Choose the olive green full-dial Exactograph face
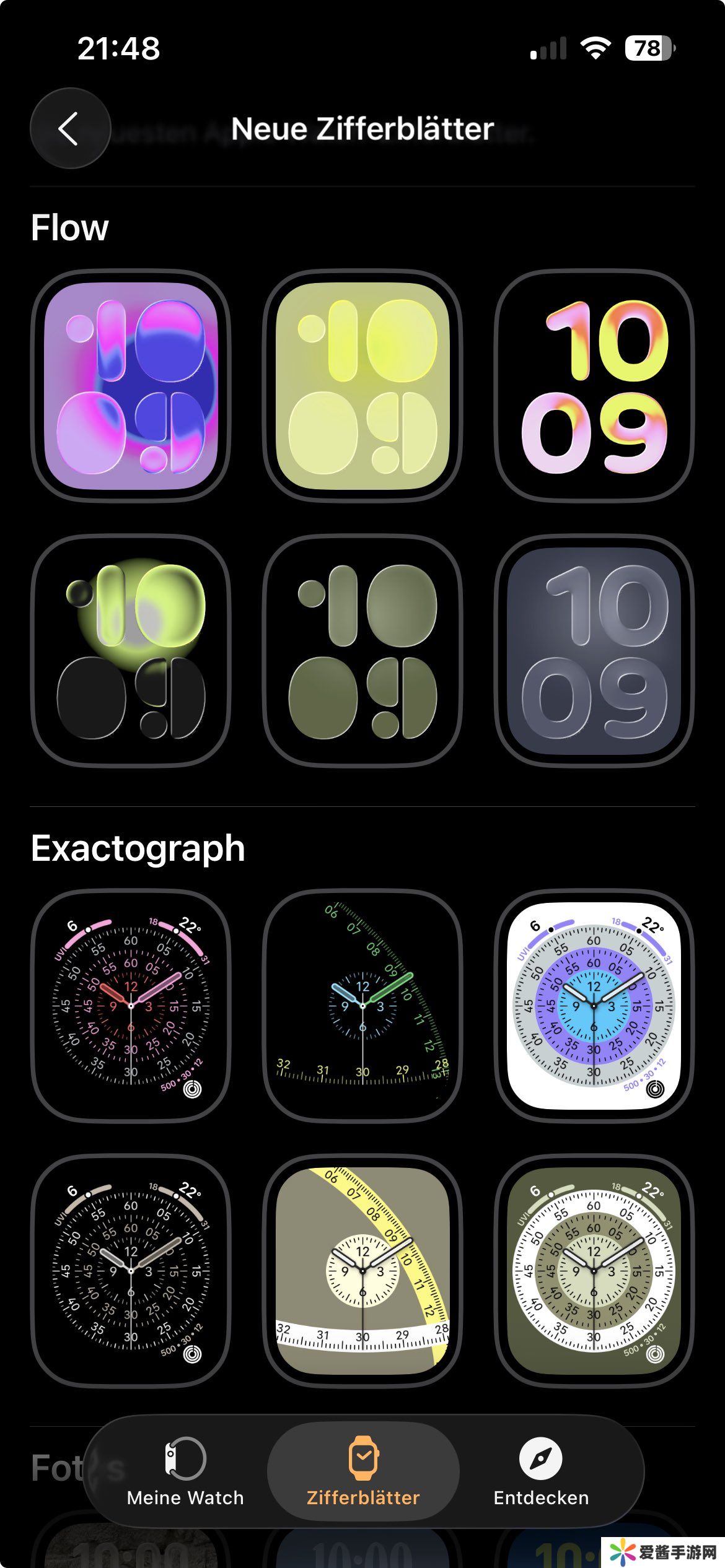 pyautogui.click(x=594, y=1271)
